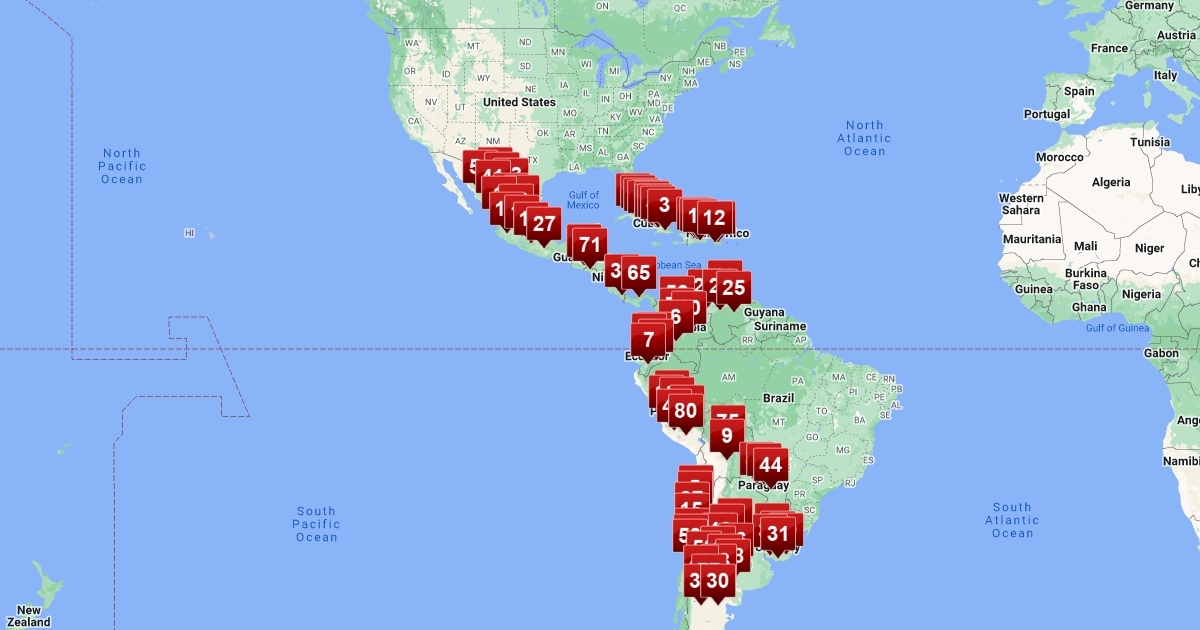Tap the cluster marker labeled 65
The image size is (1200, 630).
coord(639,272)
